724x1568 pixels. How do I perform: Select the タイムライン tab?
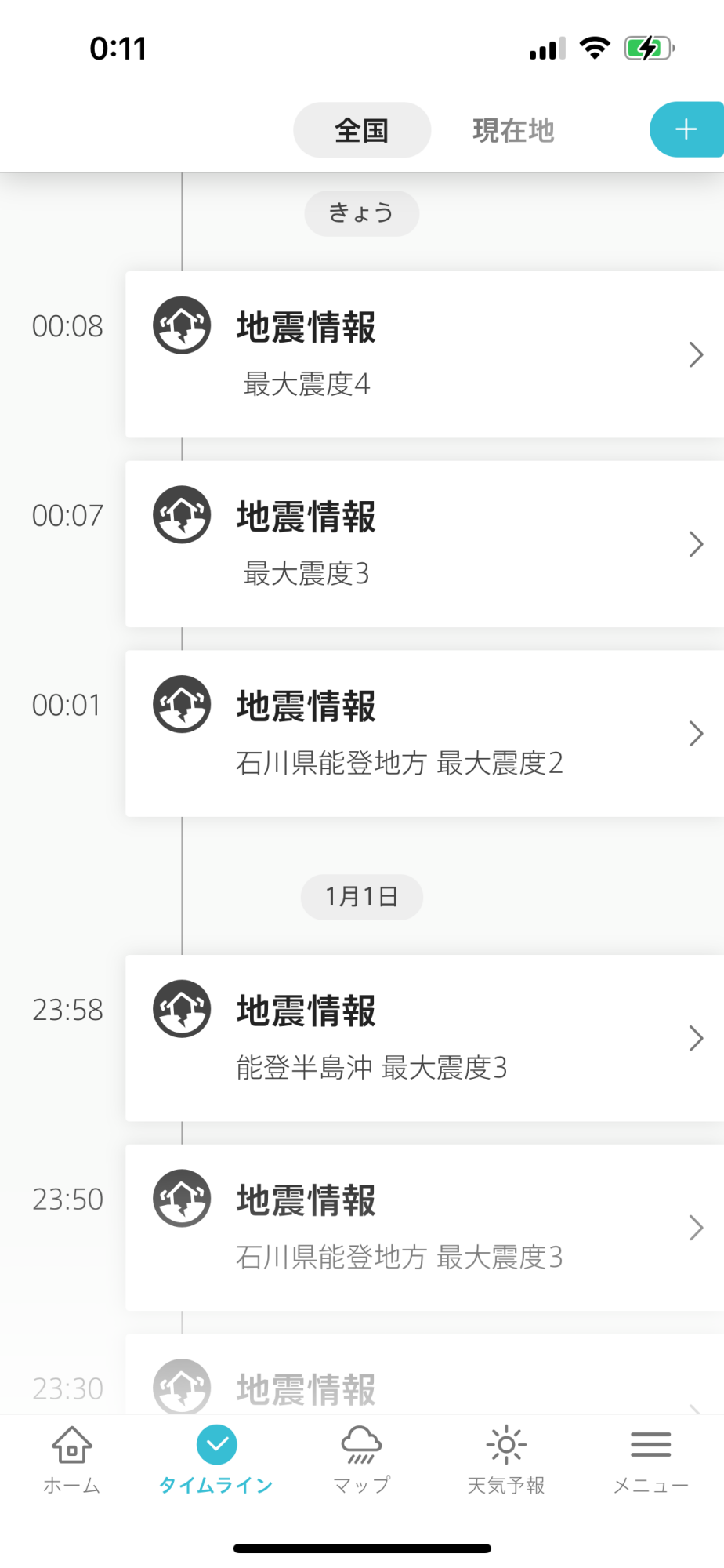(x=216, y=1458)
